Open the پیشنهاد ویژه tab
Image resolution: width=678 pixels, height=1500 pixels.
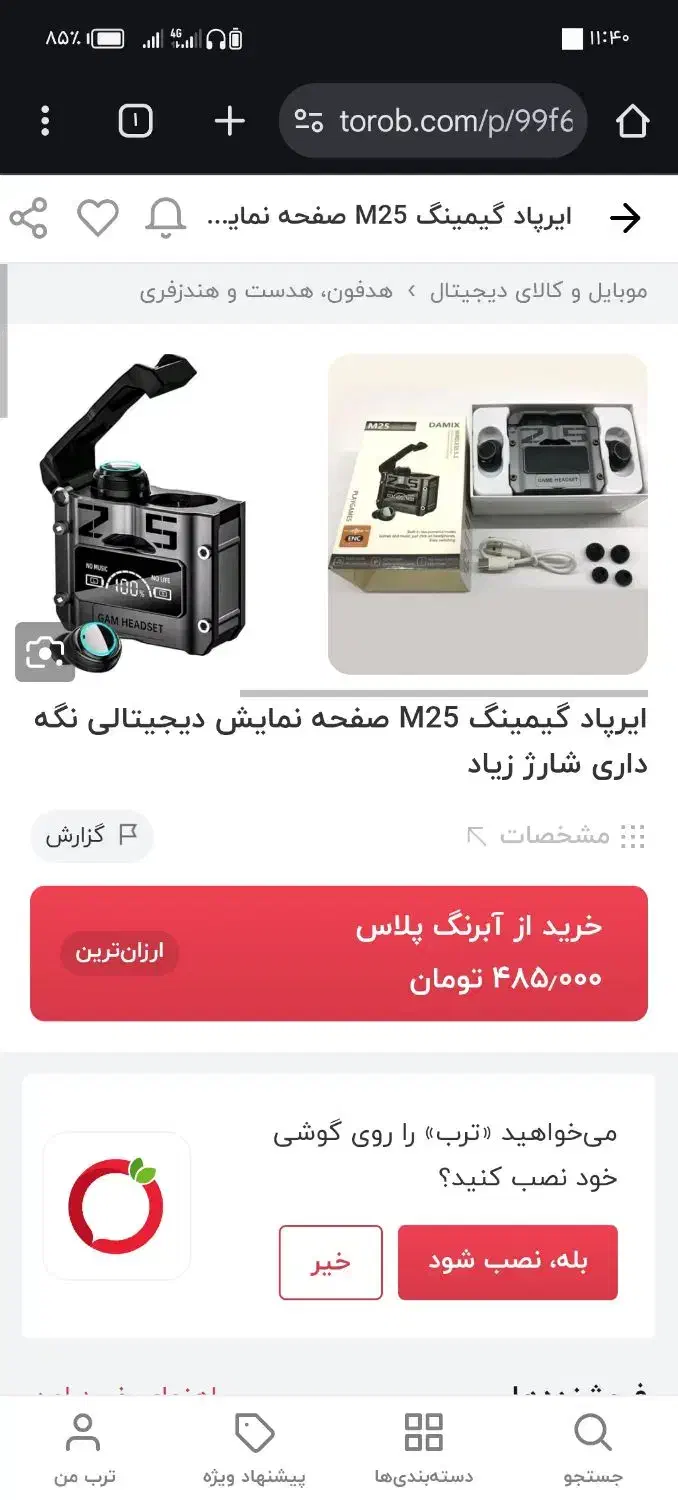[254, 1448]
